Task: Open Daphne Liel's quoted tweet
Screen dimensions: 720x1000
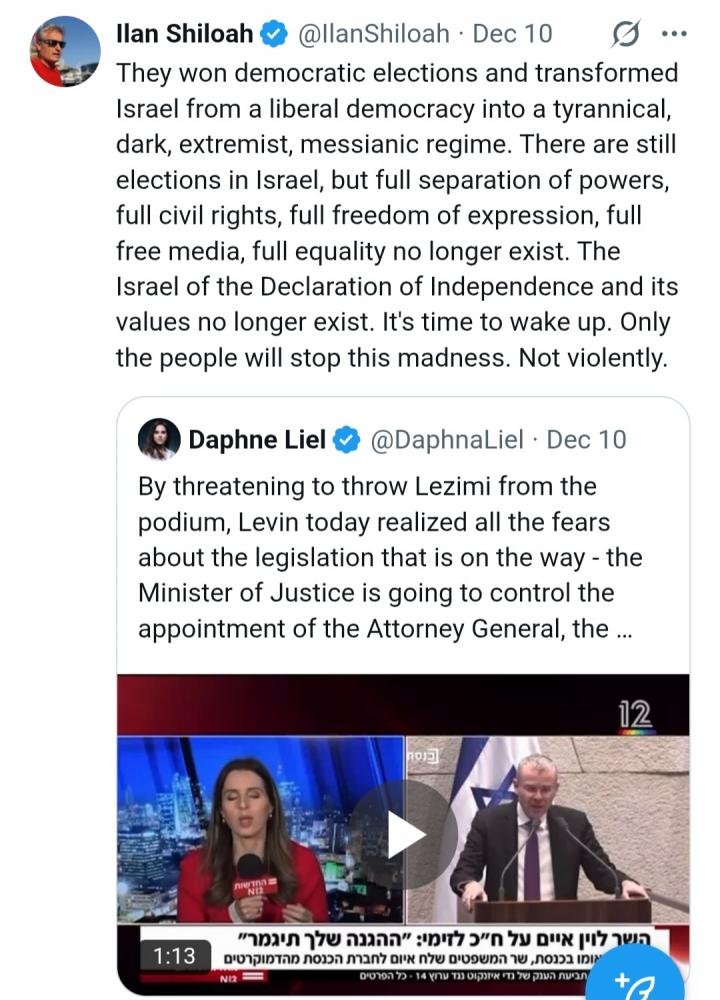Action: point(400,558)
